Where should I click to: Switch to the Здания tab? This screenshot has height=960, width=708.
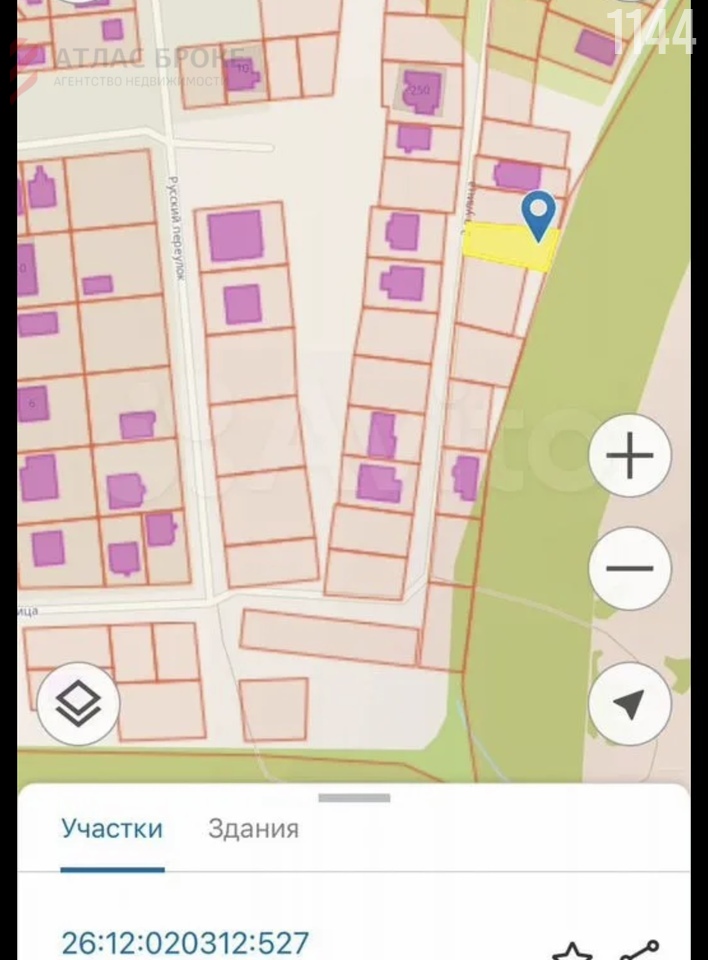click(253, 828)
